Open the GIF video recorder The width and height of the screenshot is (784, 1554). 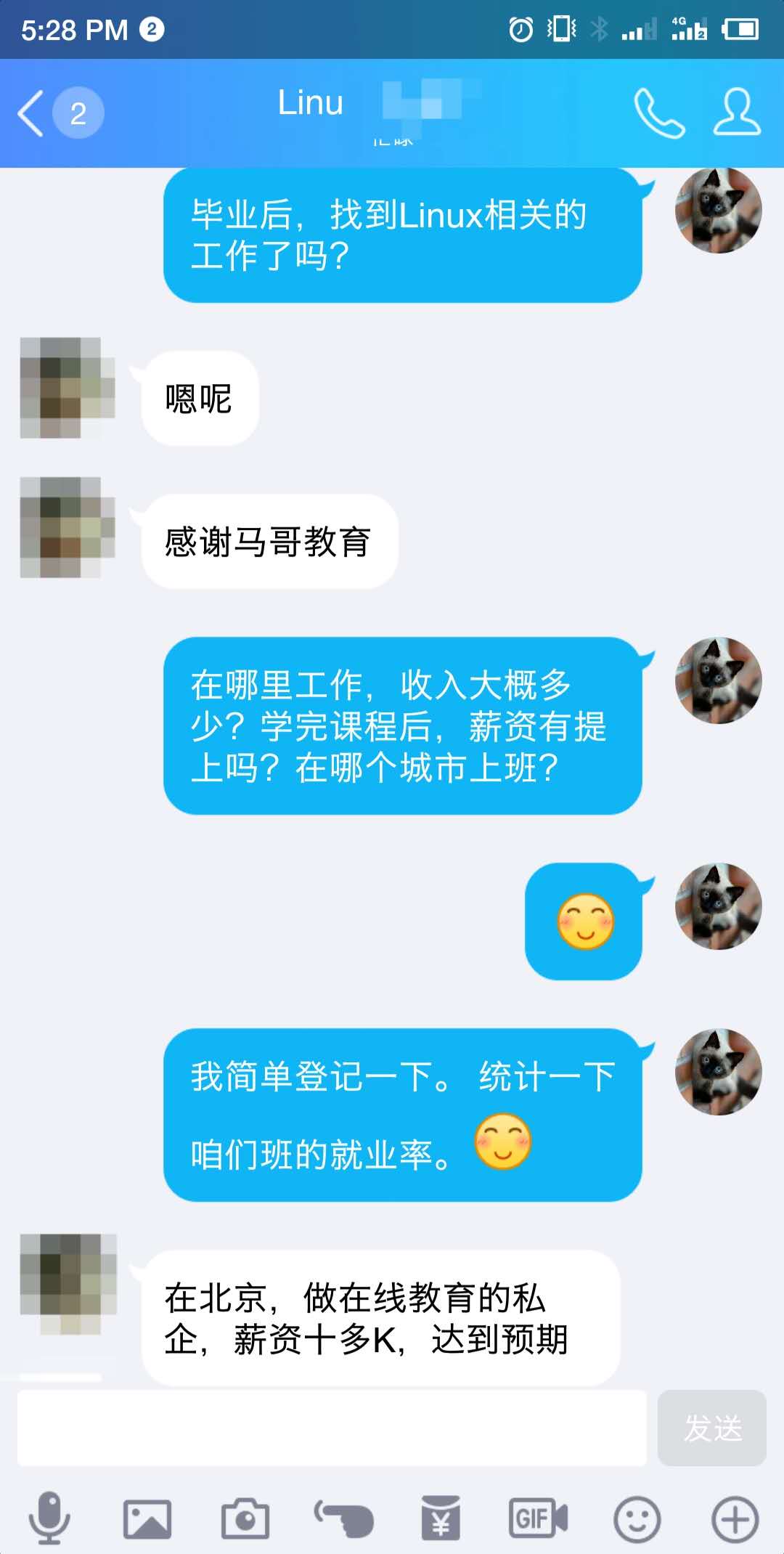[x=538, y=1519]
